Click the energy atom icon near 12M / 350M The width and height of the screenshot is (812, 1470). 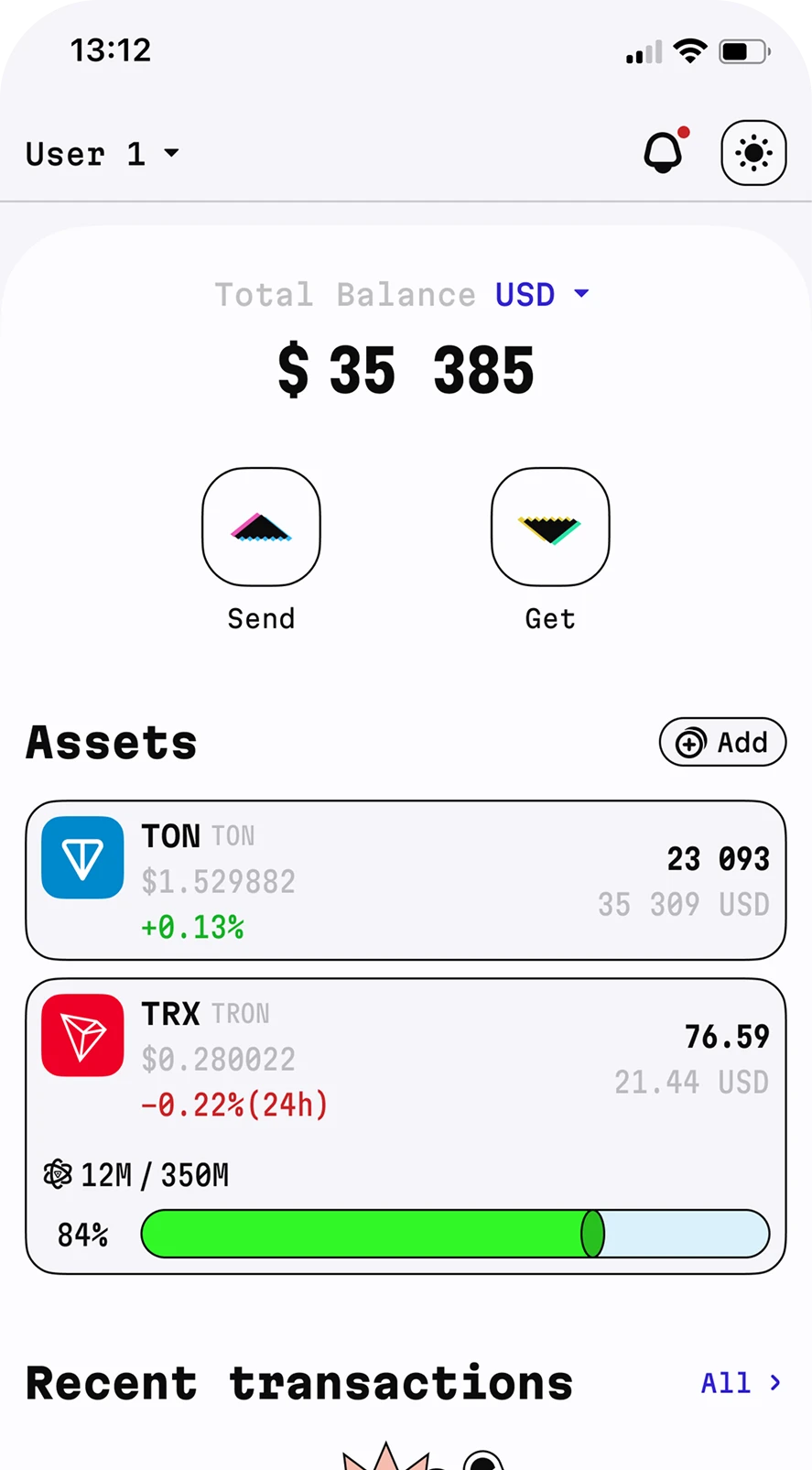(x=57, y=1173)
